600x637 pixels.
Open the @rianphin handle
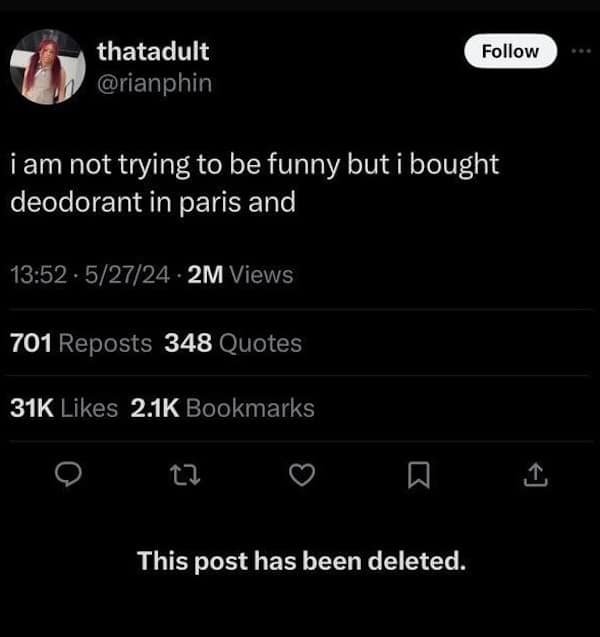(154, 82)
